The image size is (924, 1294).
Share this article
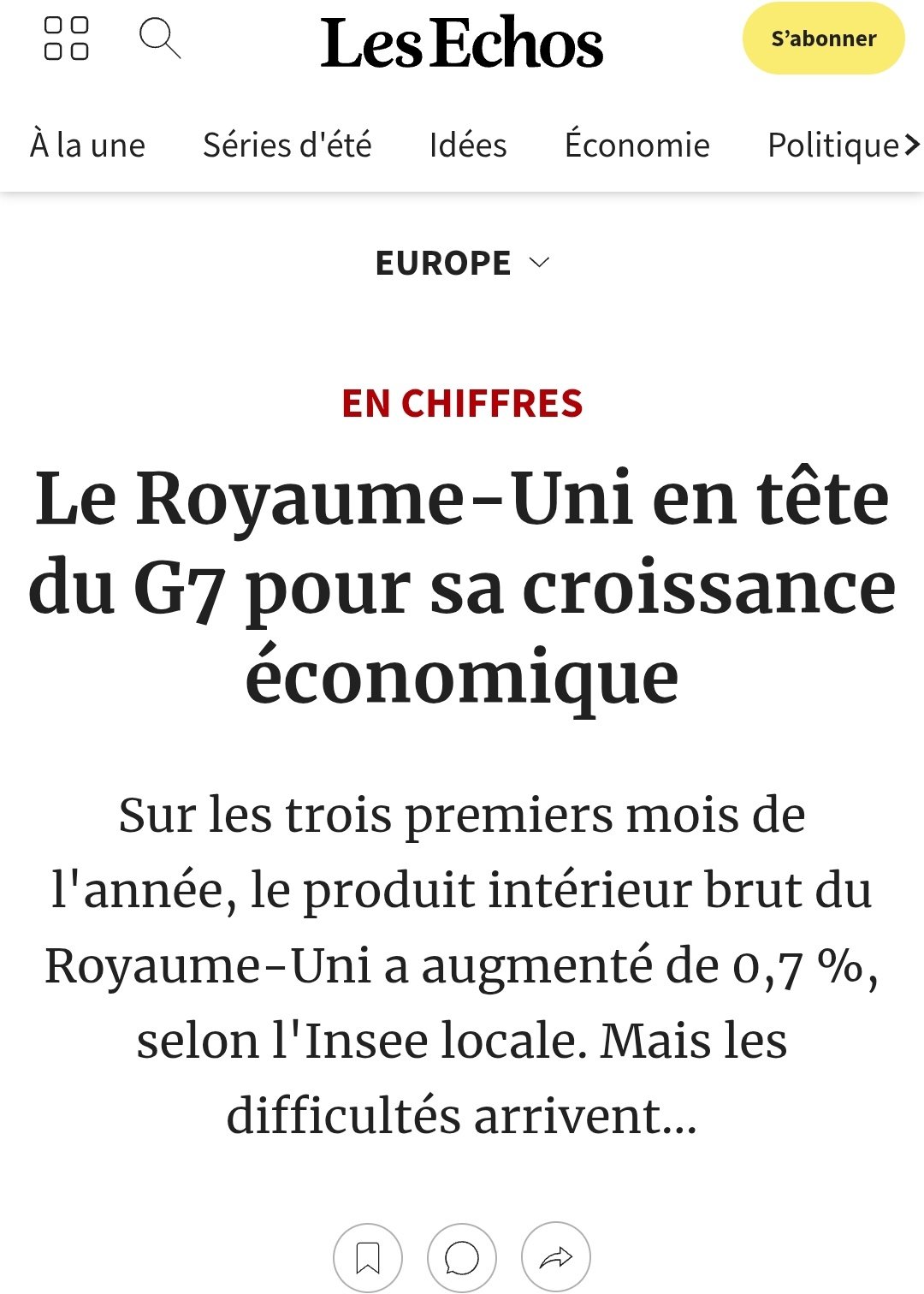coord(556,1257)
